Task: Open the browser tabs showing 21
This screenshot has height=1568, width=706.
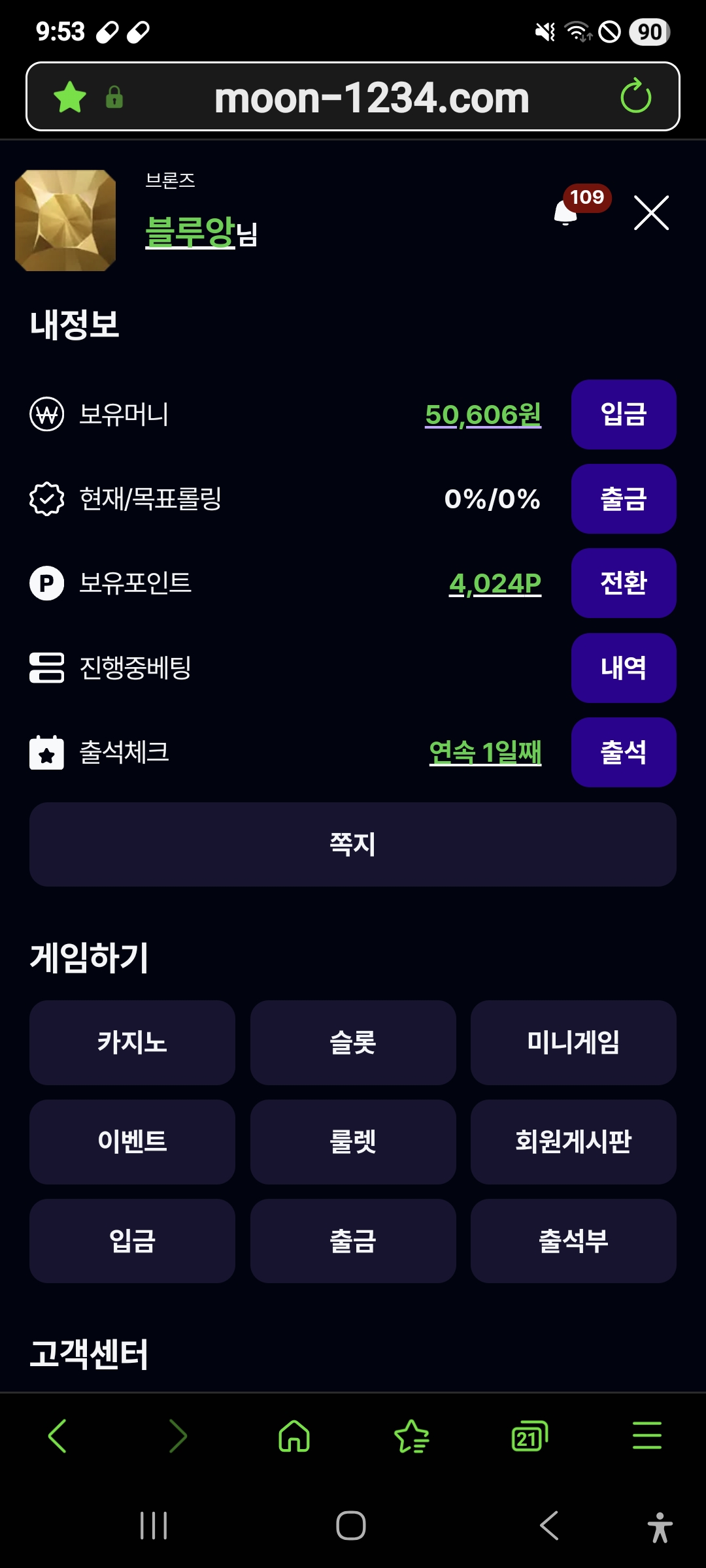Action: coord(529,1436)
